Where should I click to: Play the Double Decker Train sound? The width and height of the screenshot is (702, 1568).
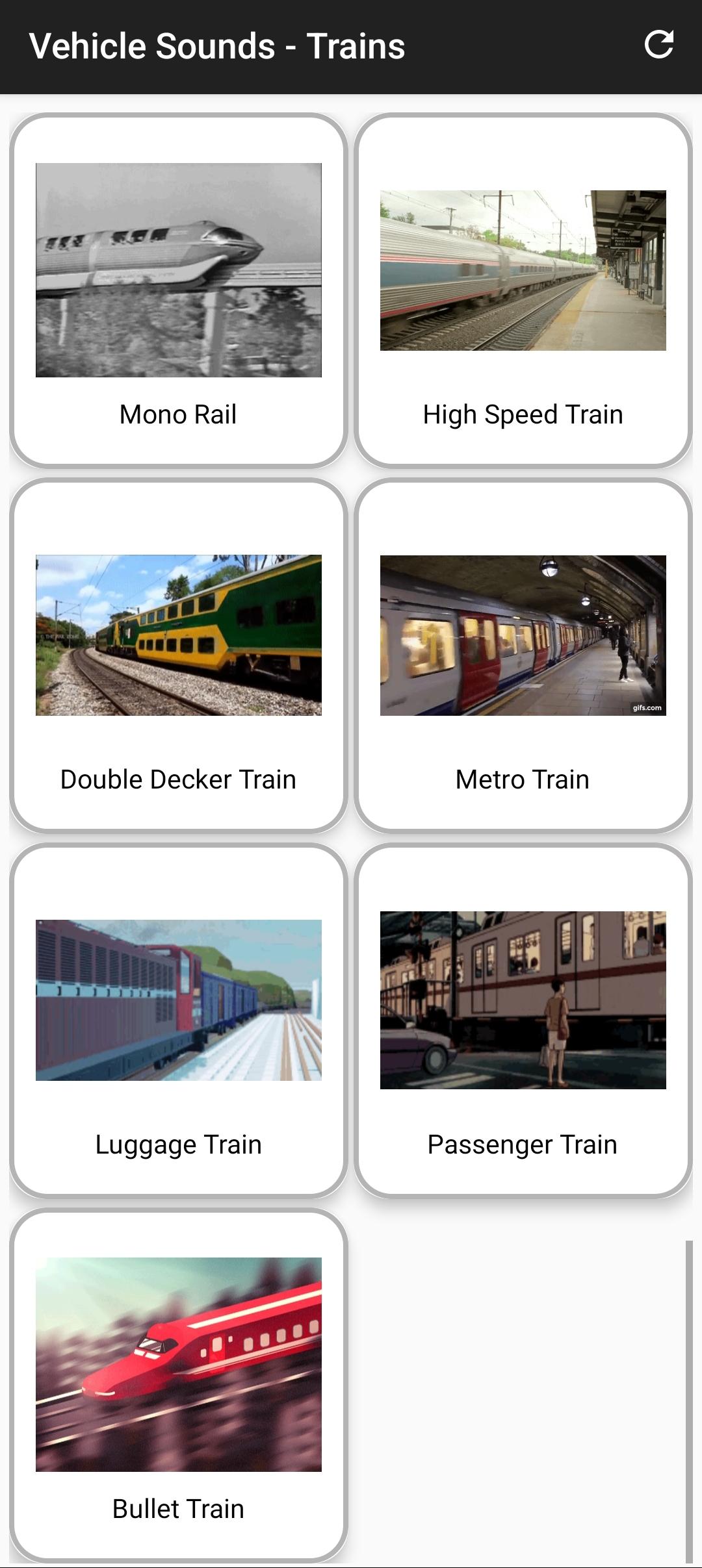[178, 655]
